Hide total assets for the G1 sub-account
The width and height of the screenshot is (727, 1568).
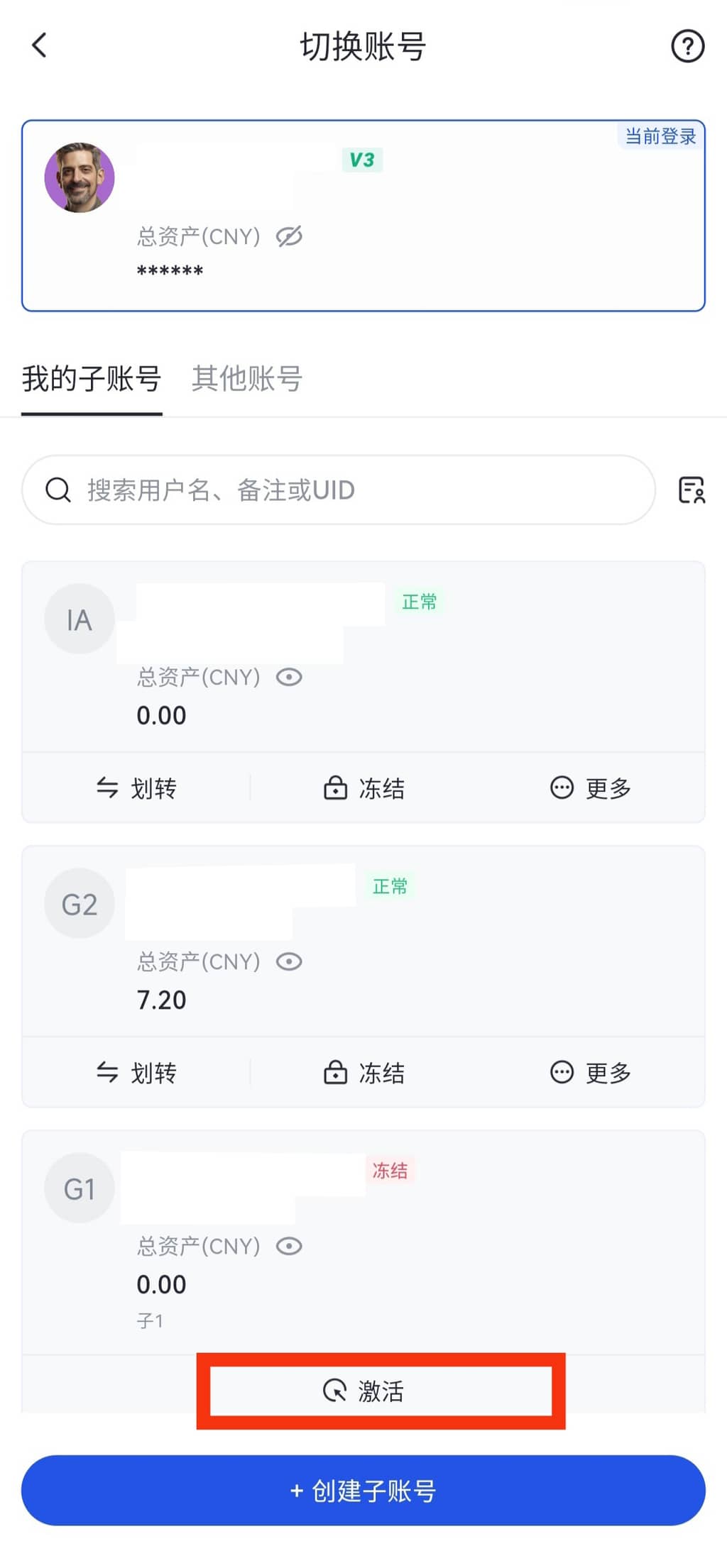click(289, 1247)
